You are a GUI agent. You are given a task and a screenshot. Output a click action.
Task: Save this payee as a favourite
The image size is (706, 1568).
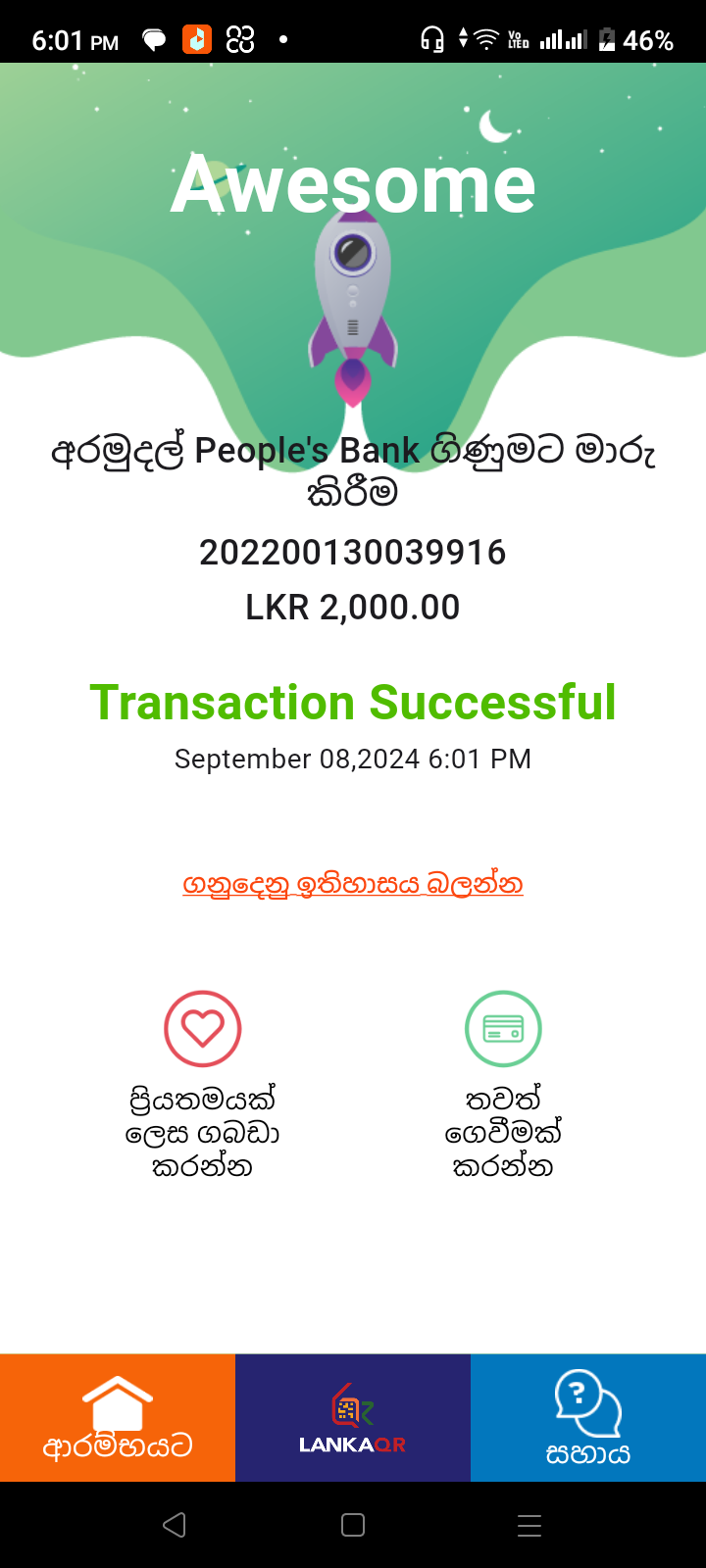202,1029
